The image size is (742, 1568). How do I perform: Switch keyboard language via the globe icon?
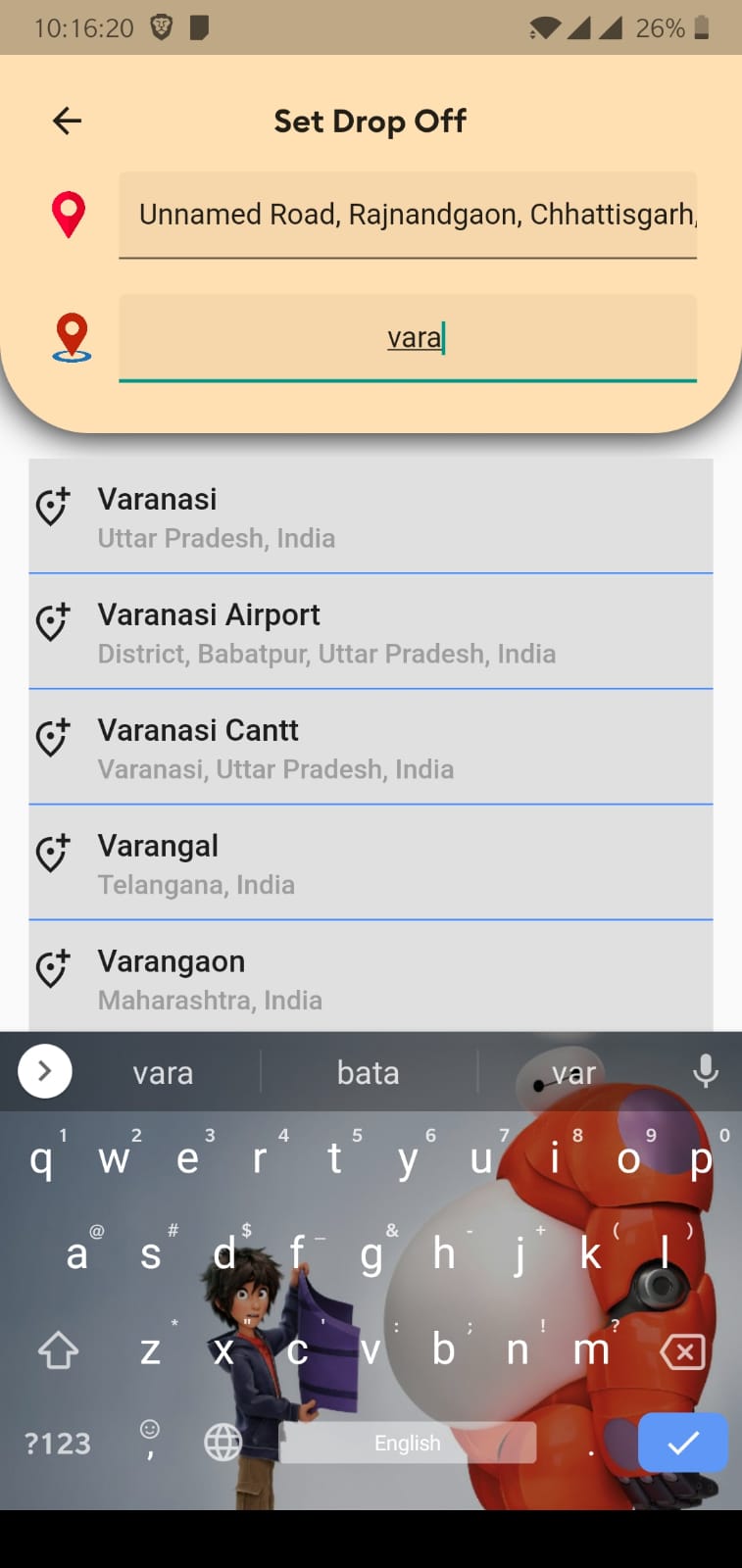(x=223, y=1442)
